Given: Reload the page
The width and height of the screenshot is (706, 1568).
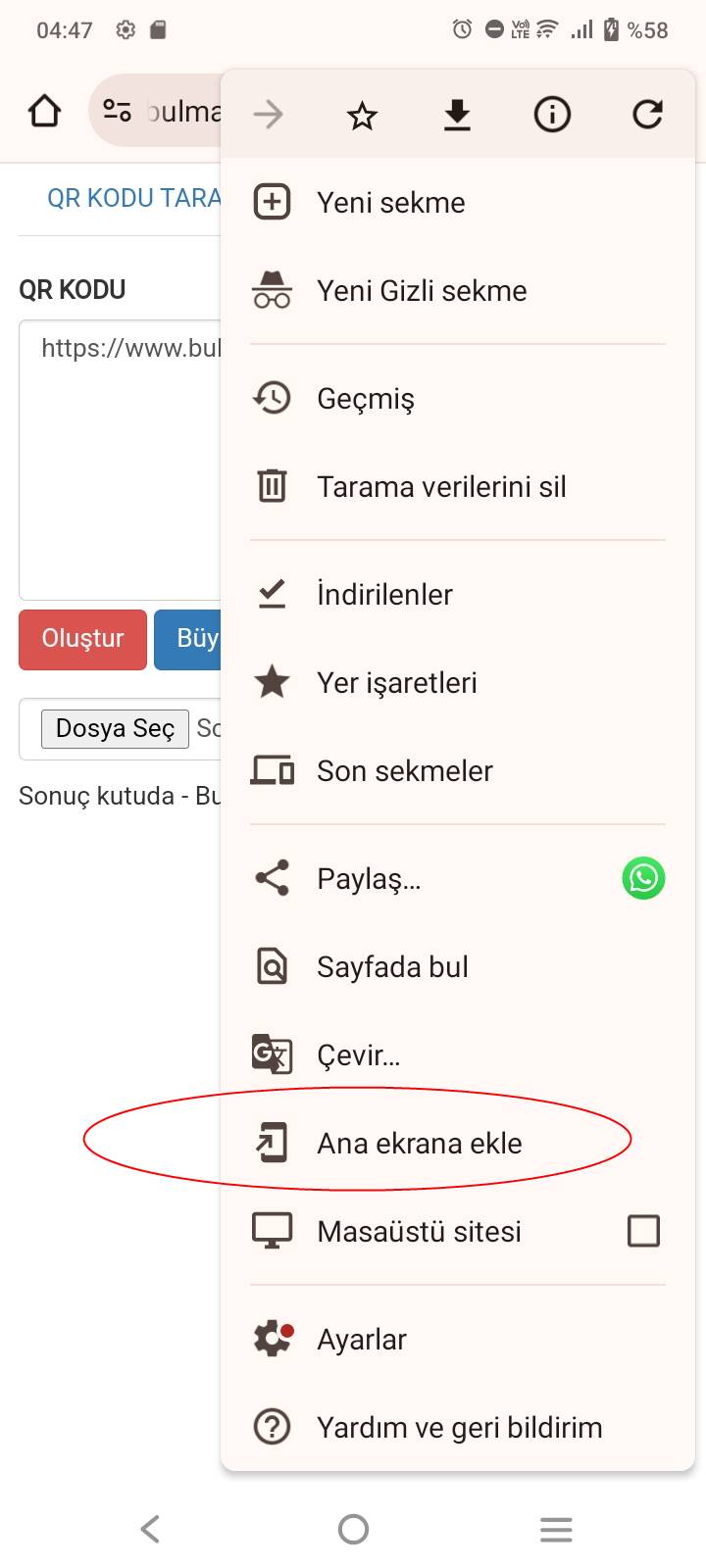Looking at the screenshot, I should (647, 116).
